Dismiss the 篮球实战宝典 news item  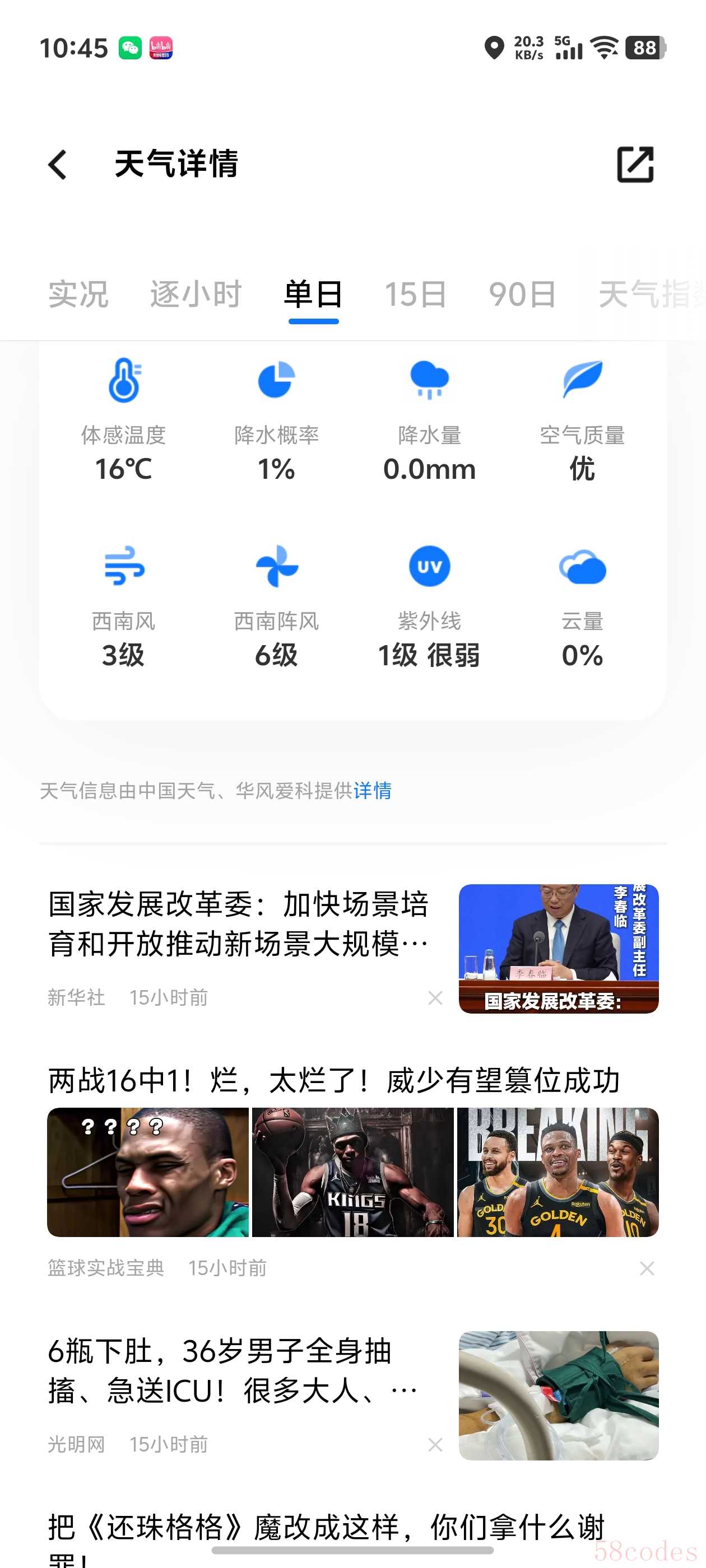646,1268
